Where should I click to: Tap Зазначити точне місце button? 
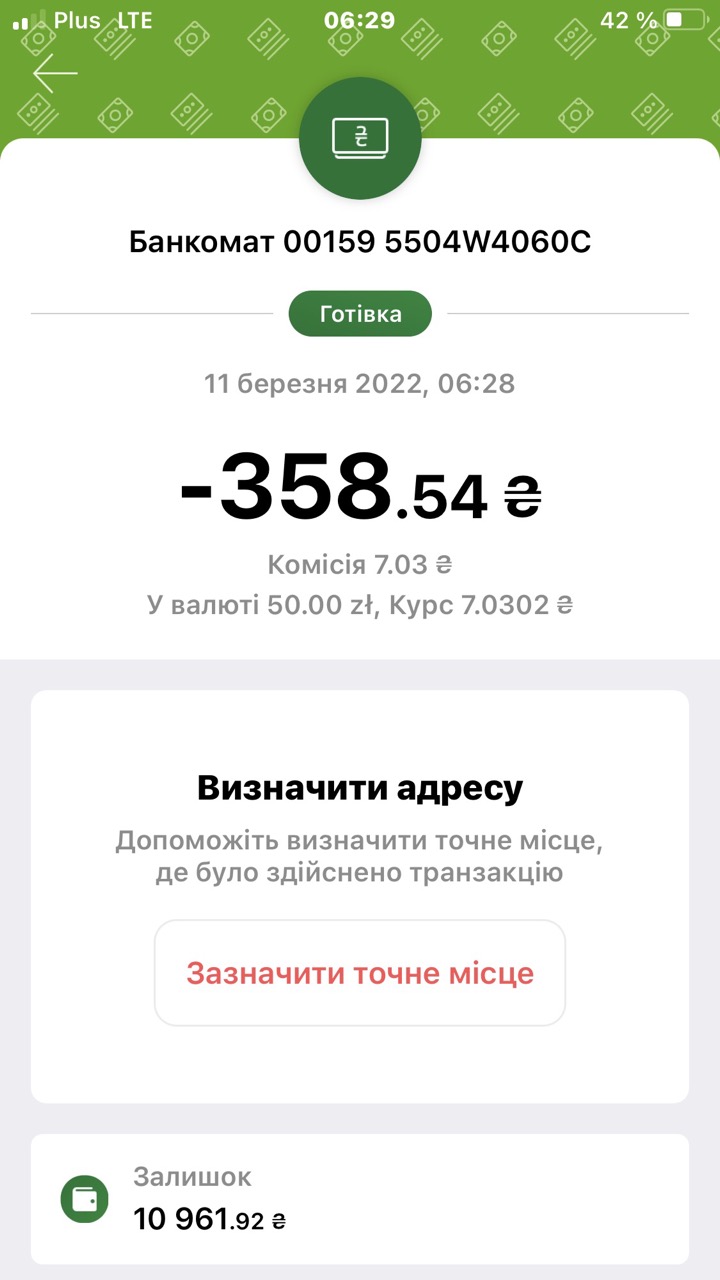click(360, 973)
